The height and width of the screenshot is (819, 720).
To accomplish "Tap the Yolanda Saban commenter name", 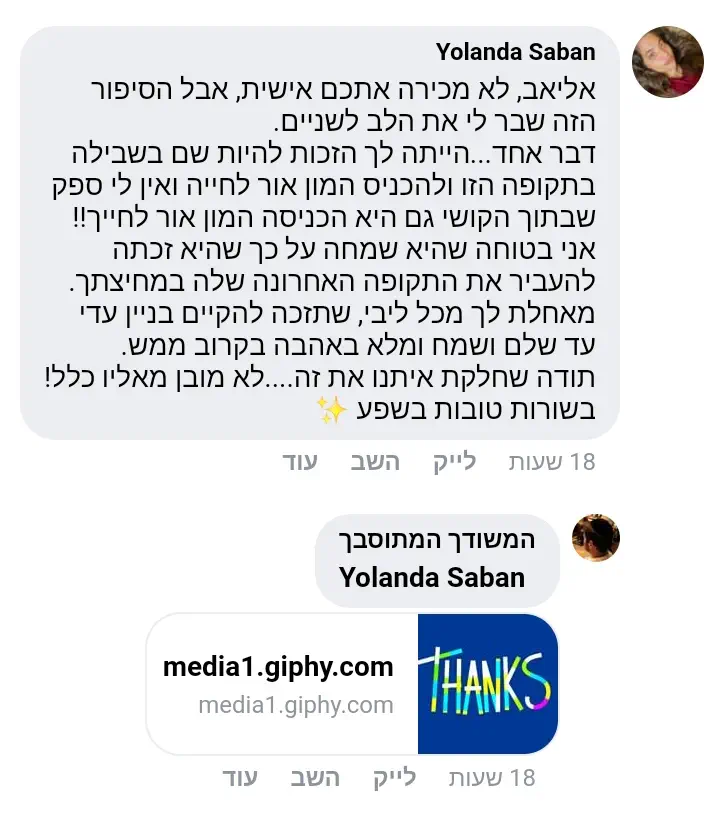I will pos(515,52).
